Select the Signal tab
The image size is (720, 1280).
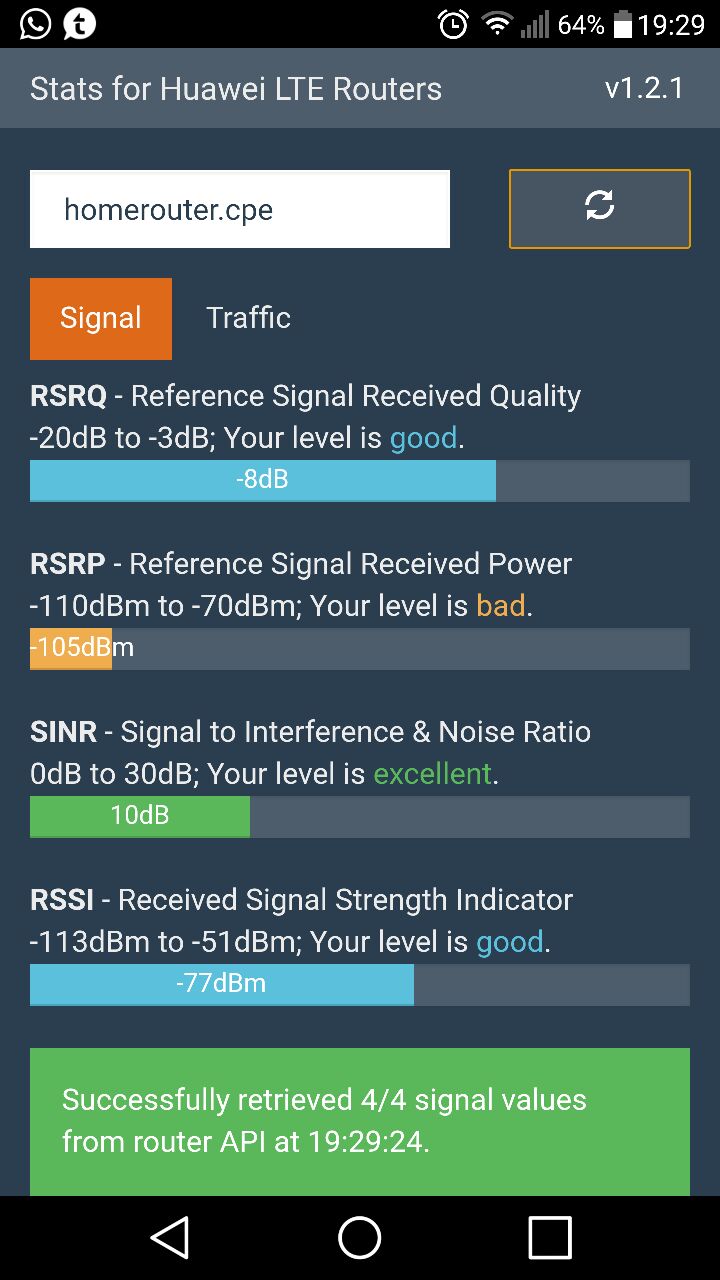coord(101,318)
